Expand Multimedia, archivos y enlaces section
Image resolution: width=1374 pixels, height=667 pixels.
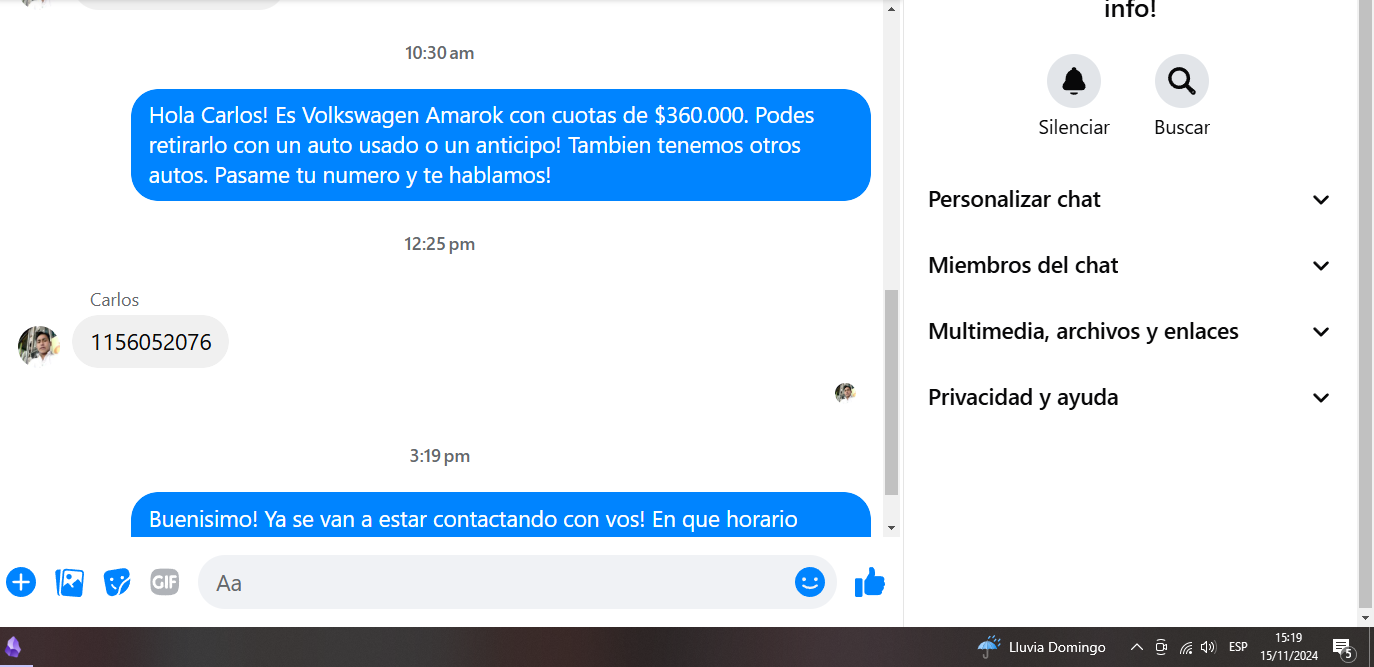(1130, 331)
